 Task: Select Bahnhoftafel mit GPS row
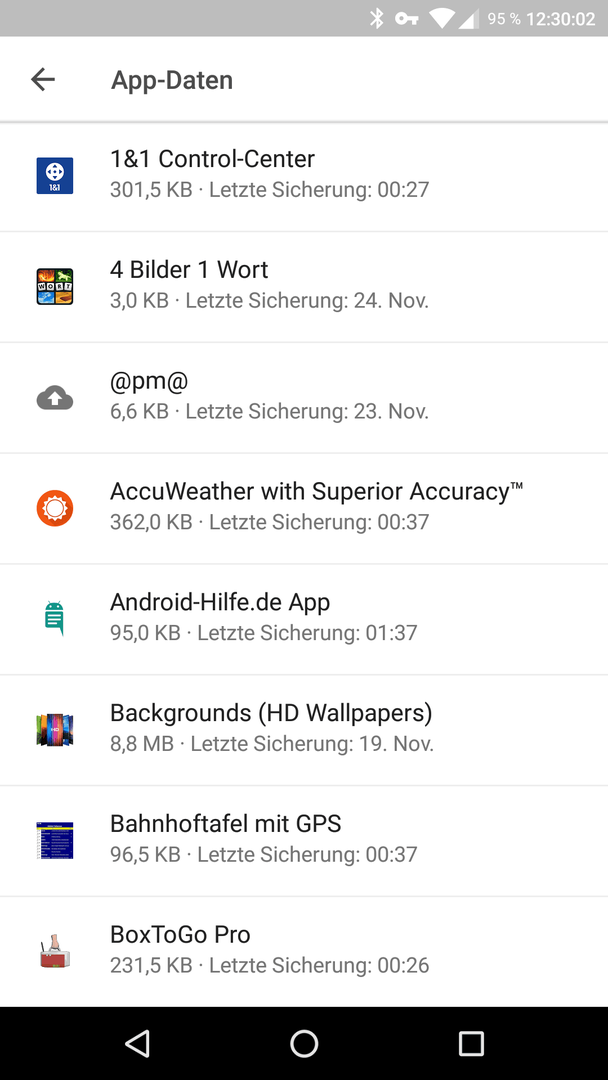point(304,842)
